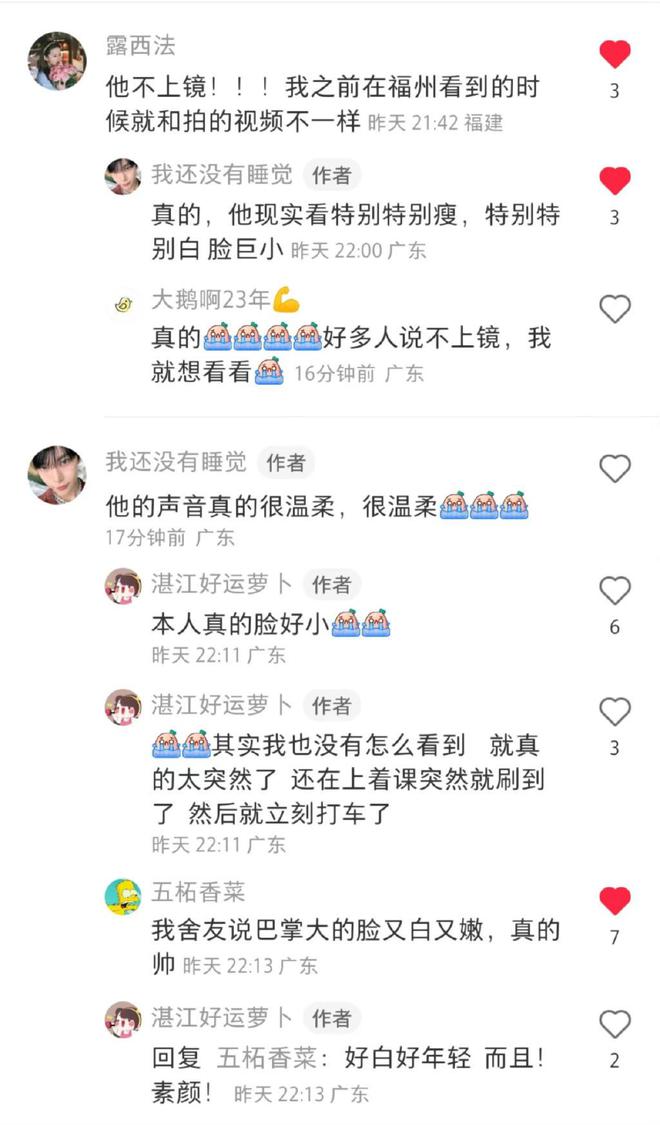660x1125 pixels.
Task: Open 湛江好运萝卜's profile from the 本人真的脸好小 reply
Action: [x=222, y=583]
